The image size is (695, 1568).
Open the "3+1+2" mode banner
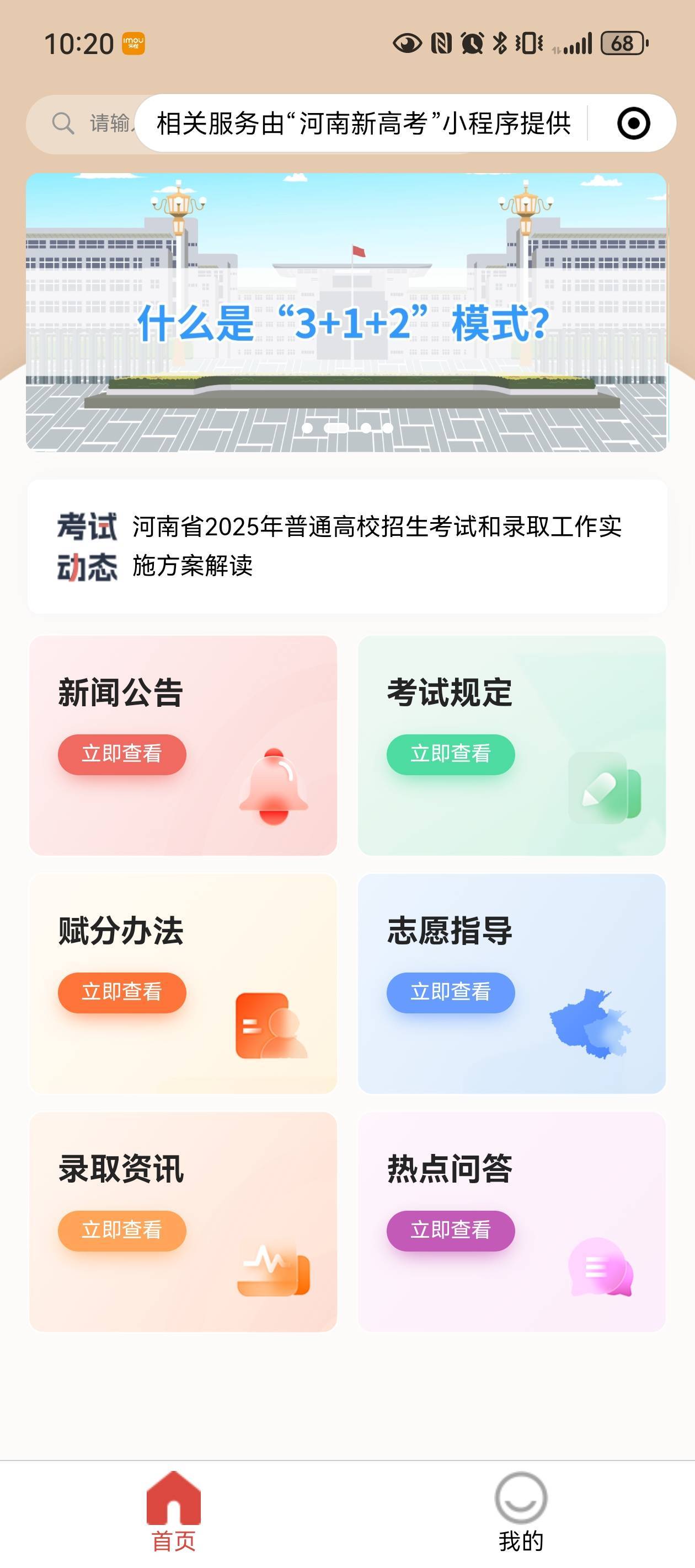[x=346, y=312]
